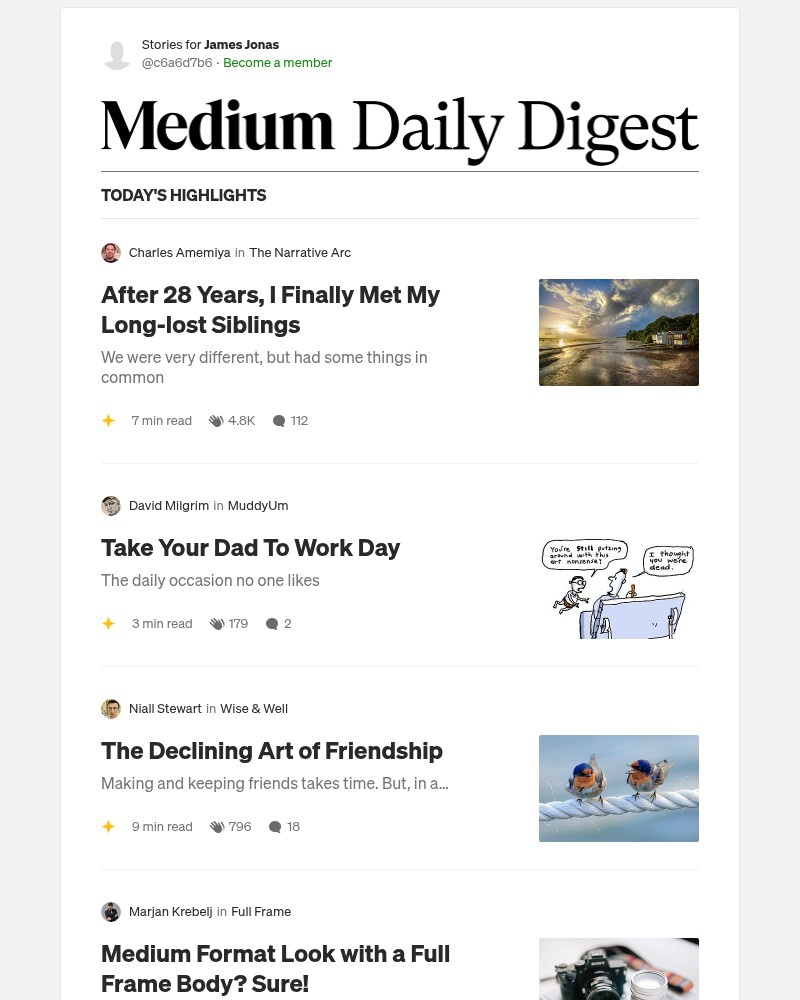
Task: Open the camera story thumbnail
Action: click(618, 968)
